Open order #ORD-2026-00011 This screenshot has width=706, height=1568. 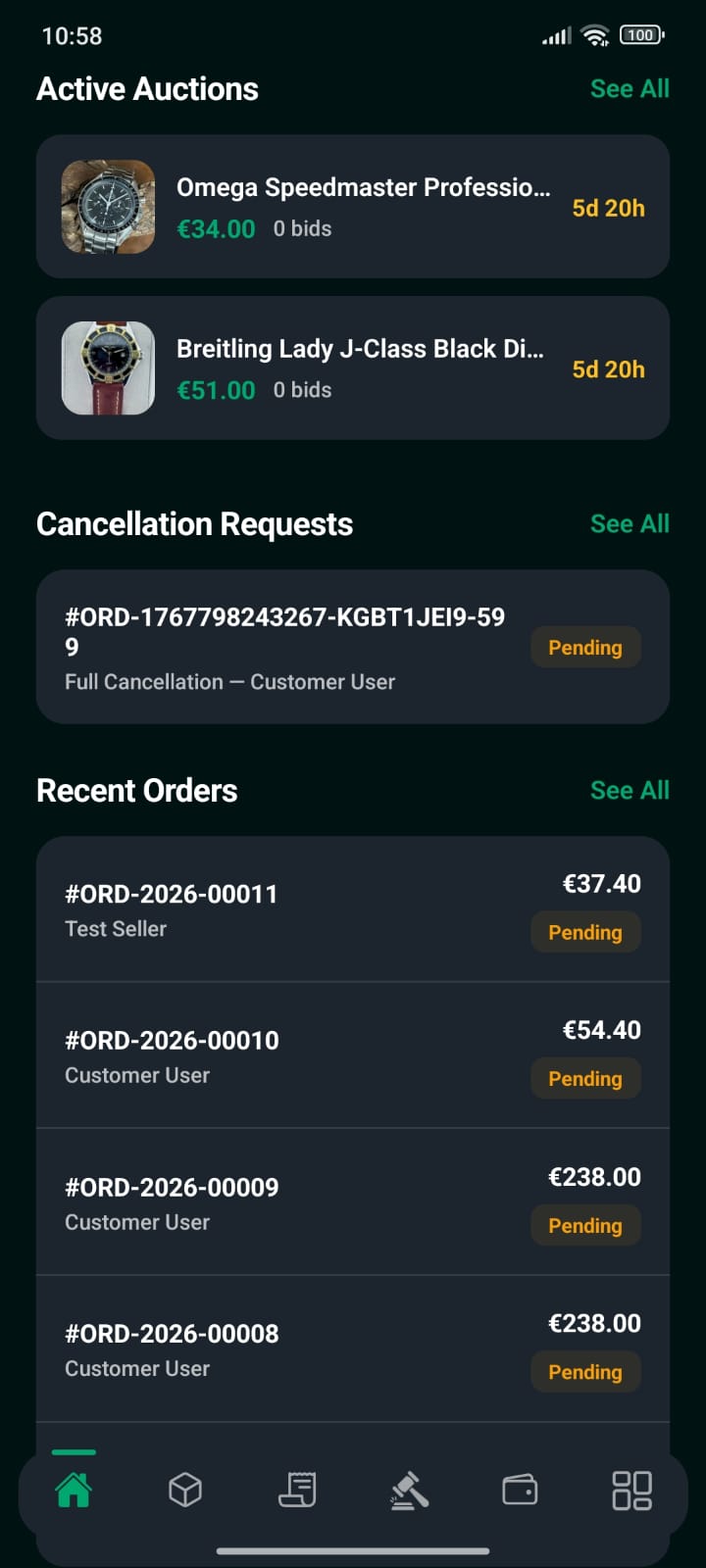(x=353, y=909)
